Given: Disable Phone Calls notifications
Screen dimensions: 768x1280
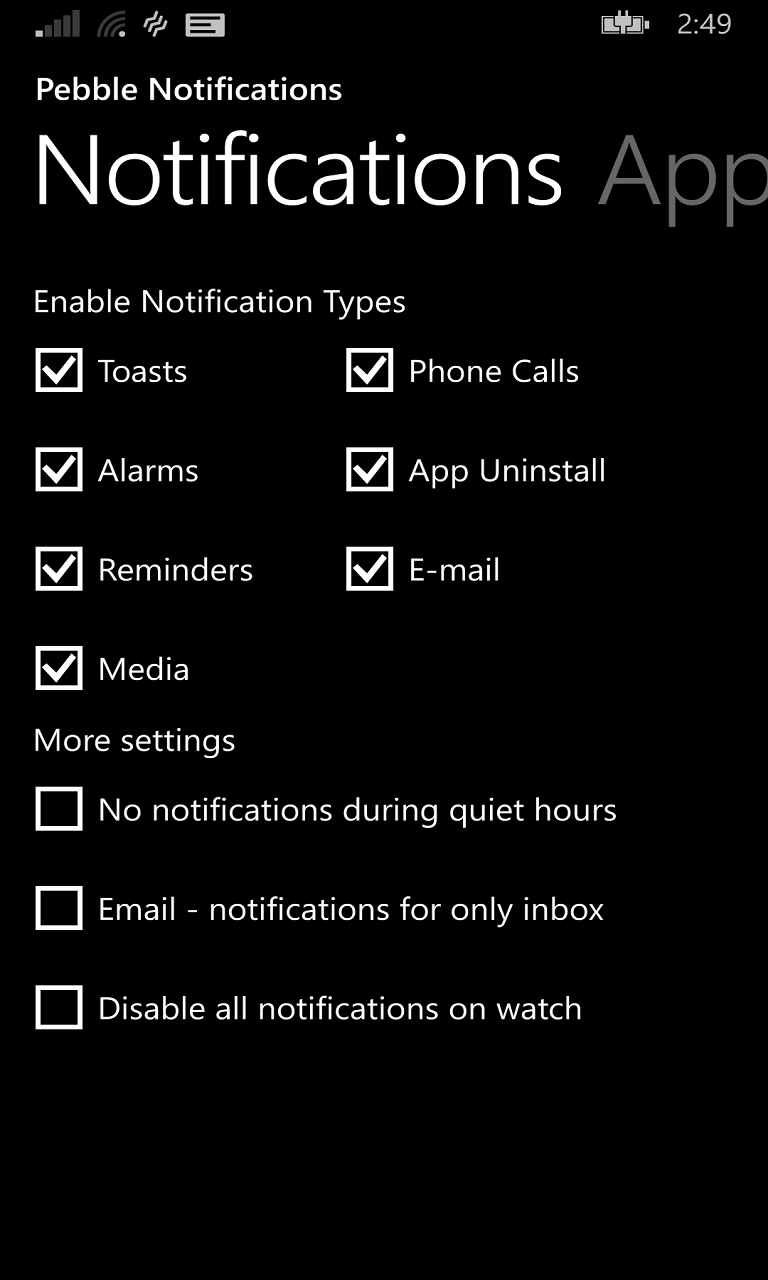Looking at the screenshot, I should (370, 371).
